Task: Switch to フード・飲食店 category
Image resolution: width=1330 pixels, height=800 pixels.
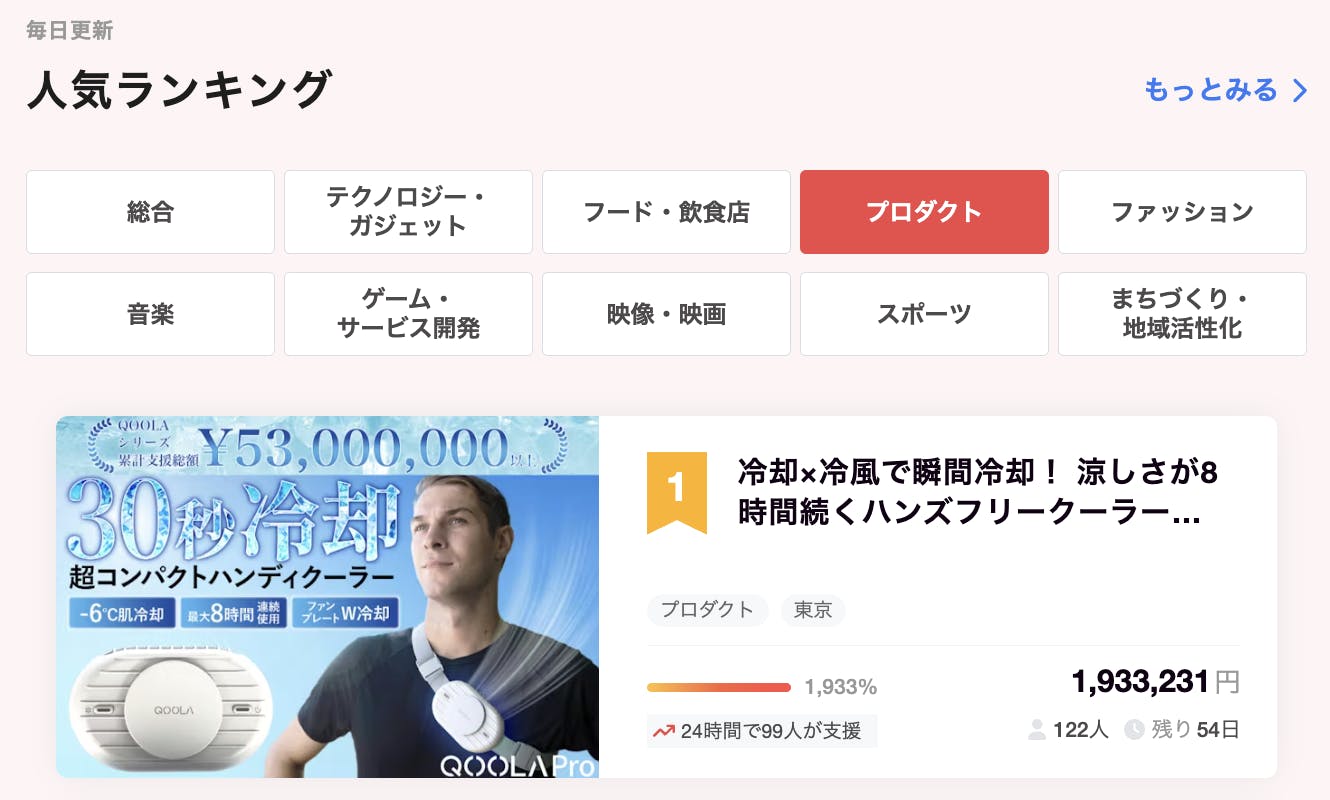Action: [666, 212]
